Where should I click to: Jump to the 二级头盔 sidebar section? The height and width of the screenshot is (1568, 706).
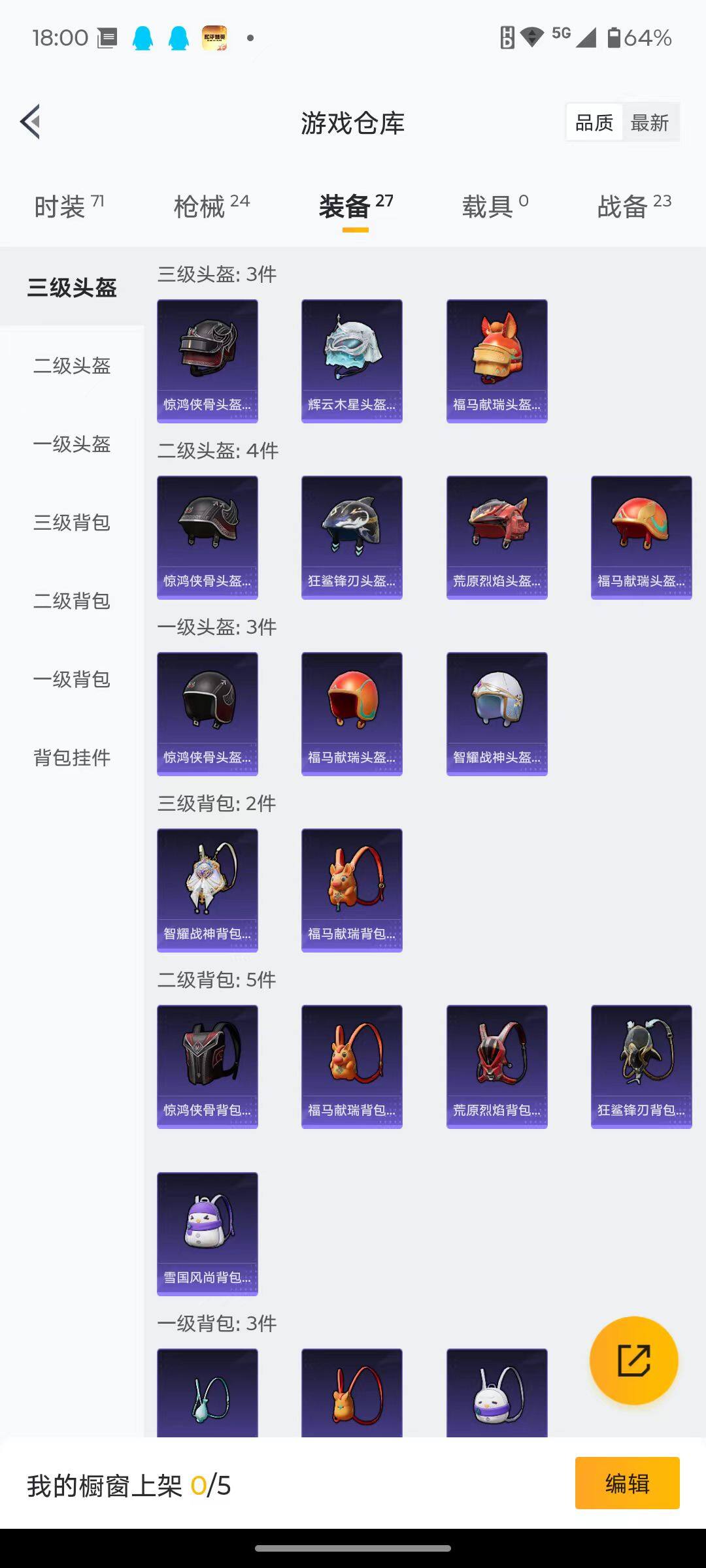coord(72,367)
